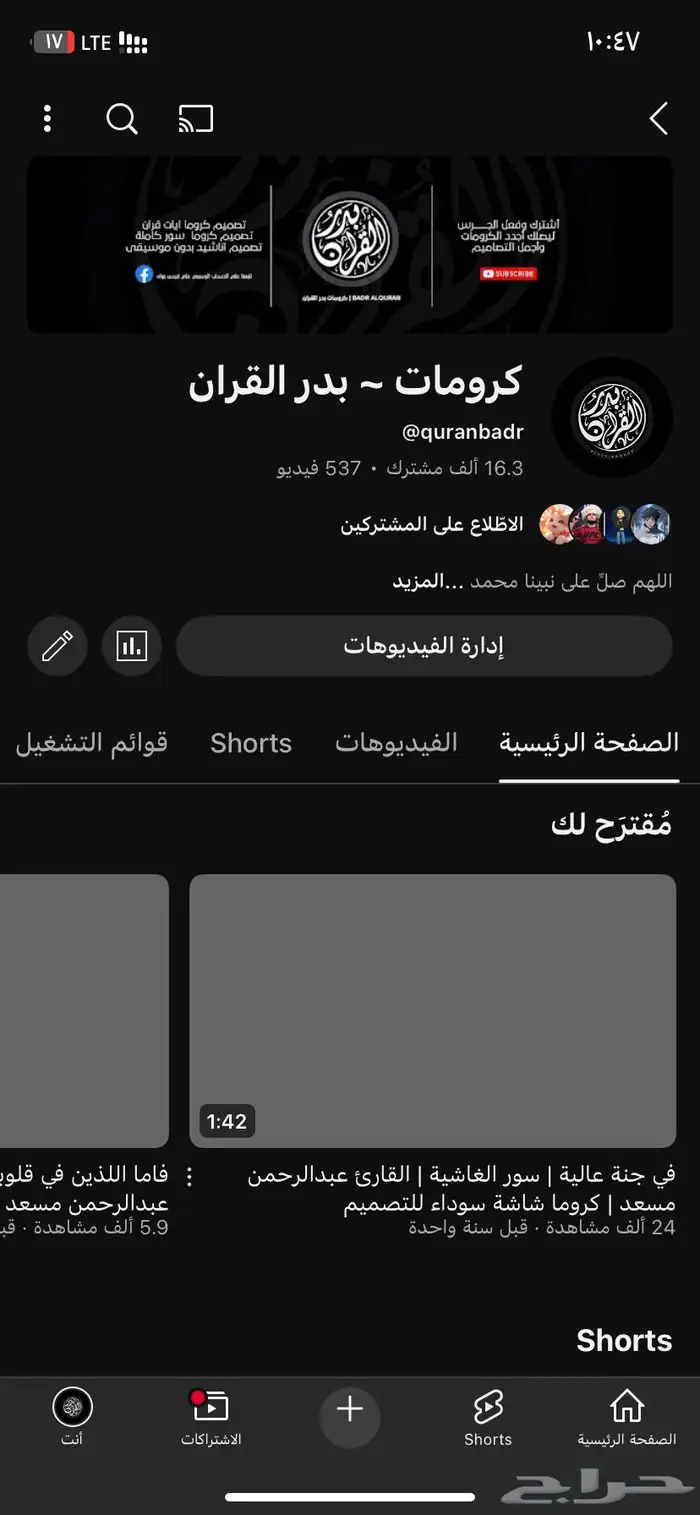Create new content with the plus button
The height and width of the screenshot is (1515, 700).
(349, 1411)
